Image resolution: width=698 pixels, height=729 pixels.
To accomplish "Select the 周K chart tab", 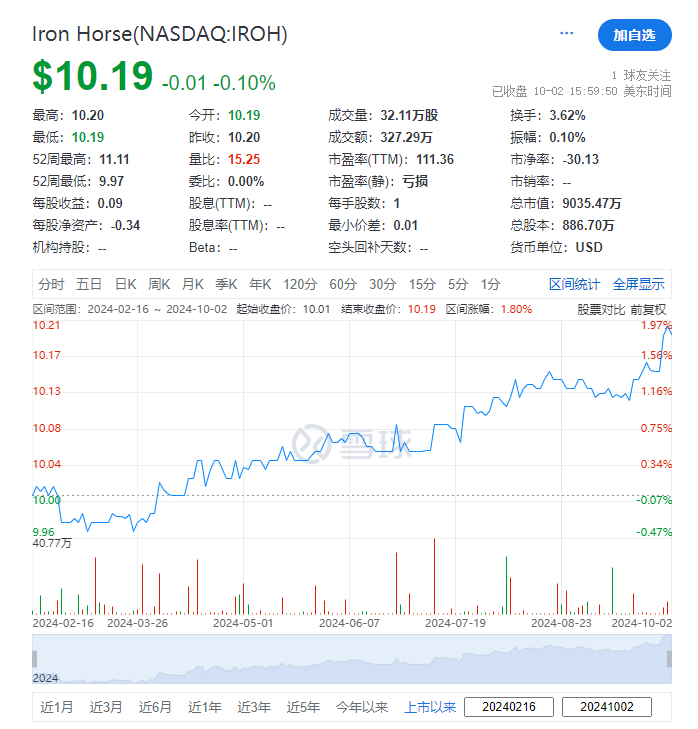I will [159, 284].
